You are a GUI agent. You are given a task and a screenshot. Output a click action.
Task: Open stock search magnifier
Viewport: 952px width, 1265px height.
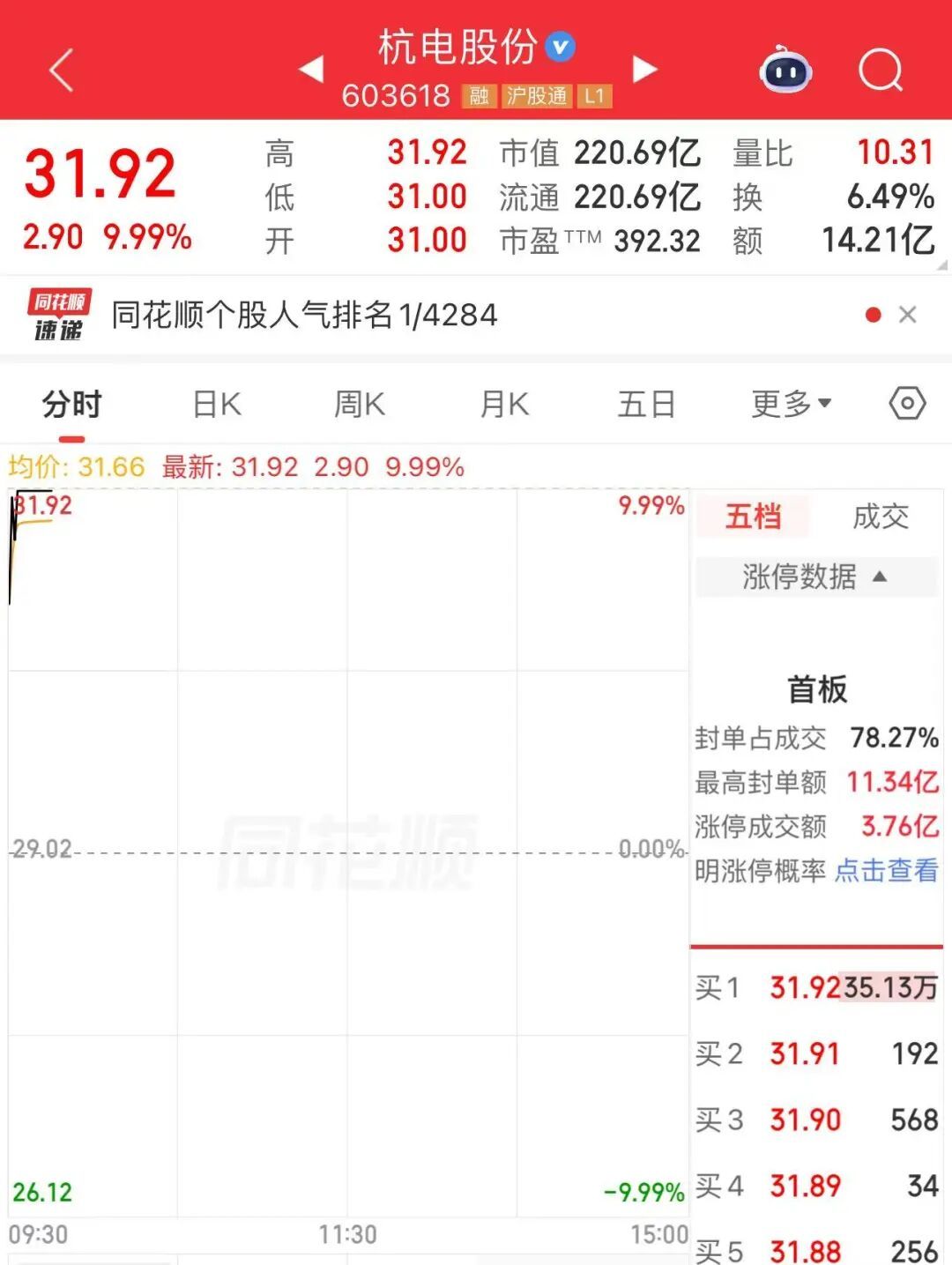(x=881, y=70)
